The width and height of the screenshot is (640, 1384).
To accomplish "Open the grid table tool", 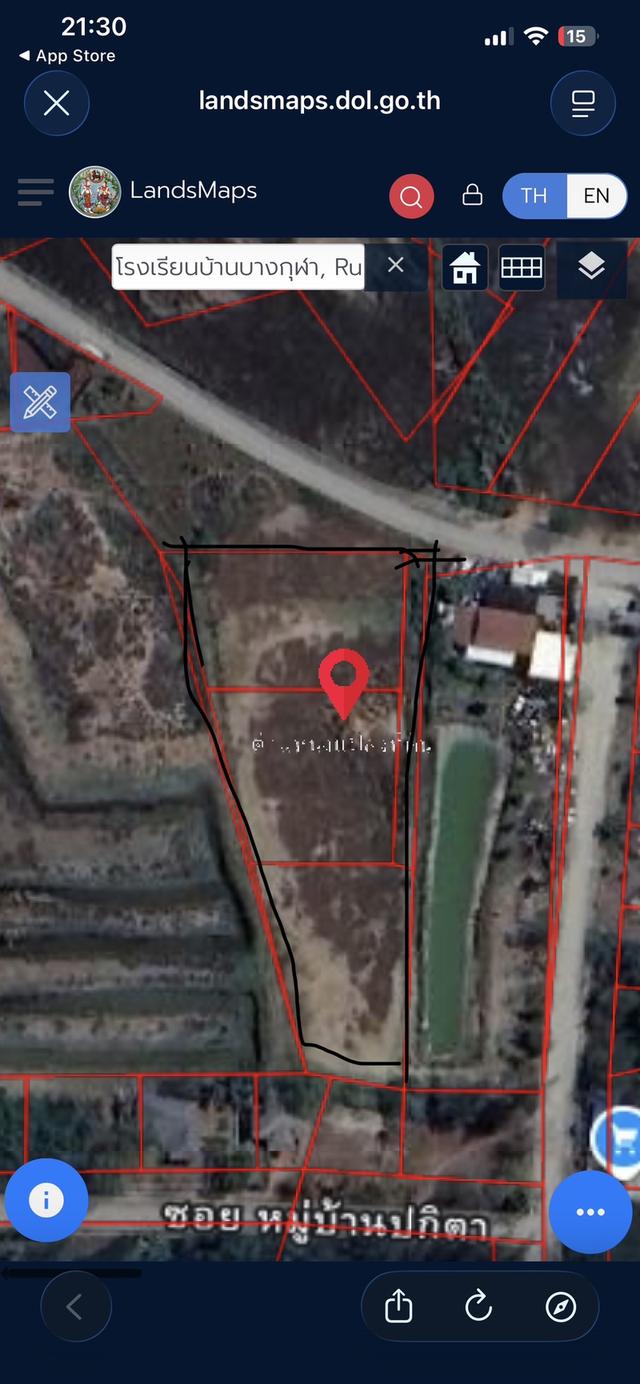I will coord(521,267).
